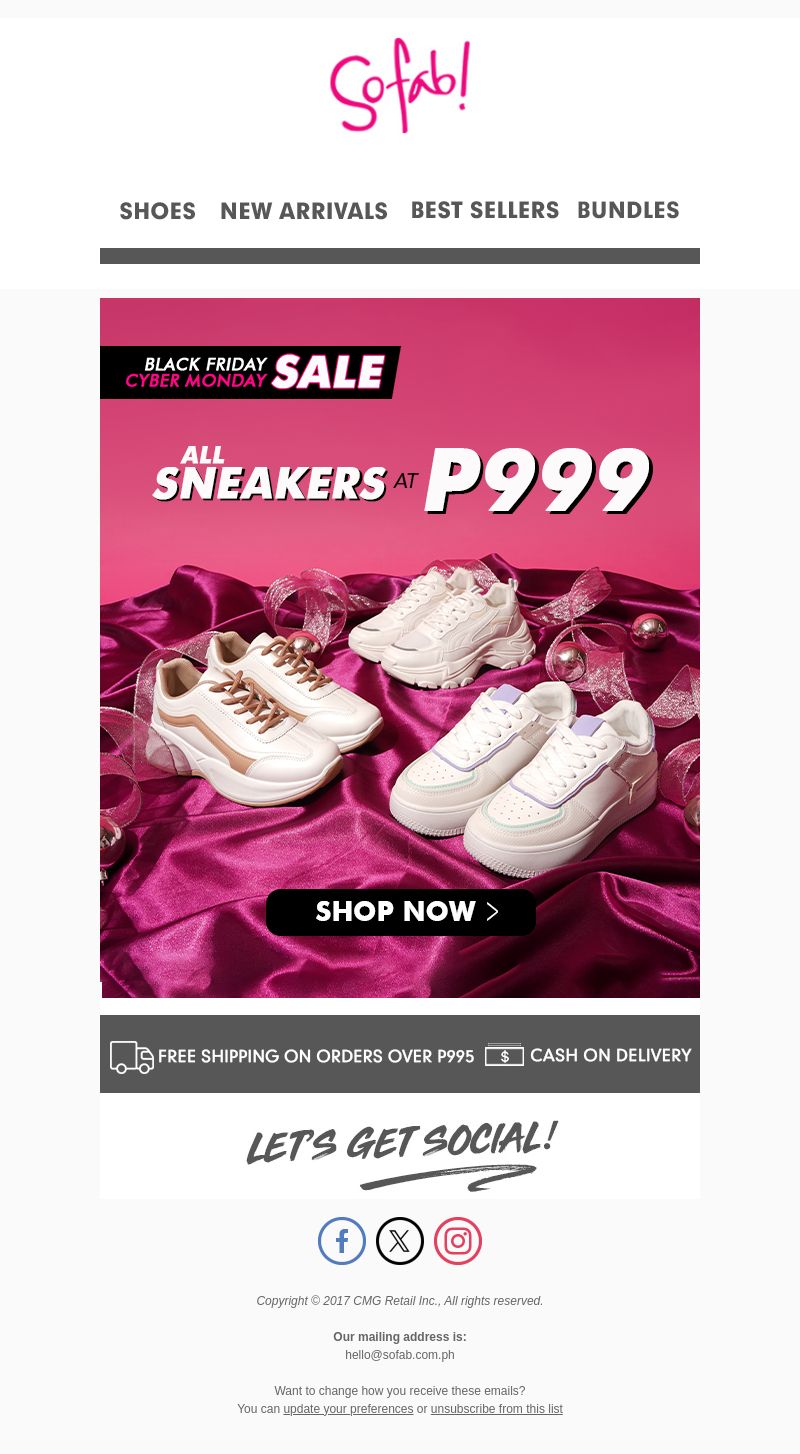The width and height of the screenshot is (800, 1454).
Task: Click update your preferences link
Action: (348, 1409)
